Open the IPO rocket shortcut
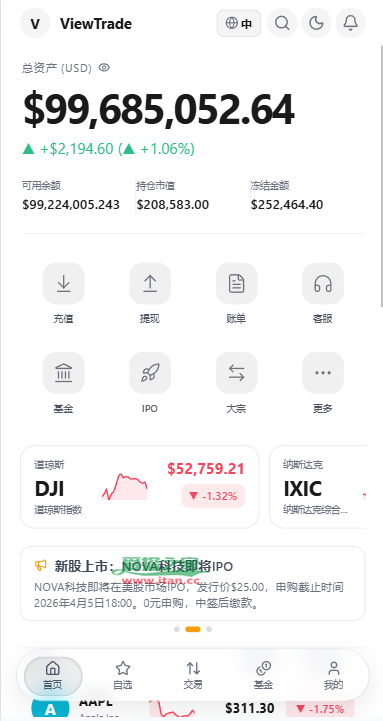Viewport: 383px width, 721px height. [x=150, y=383]
